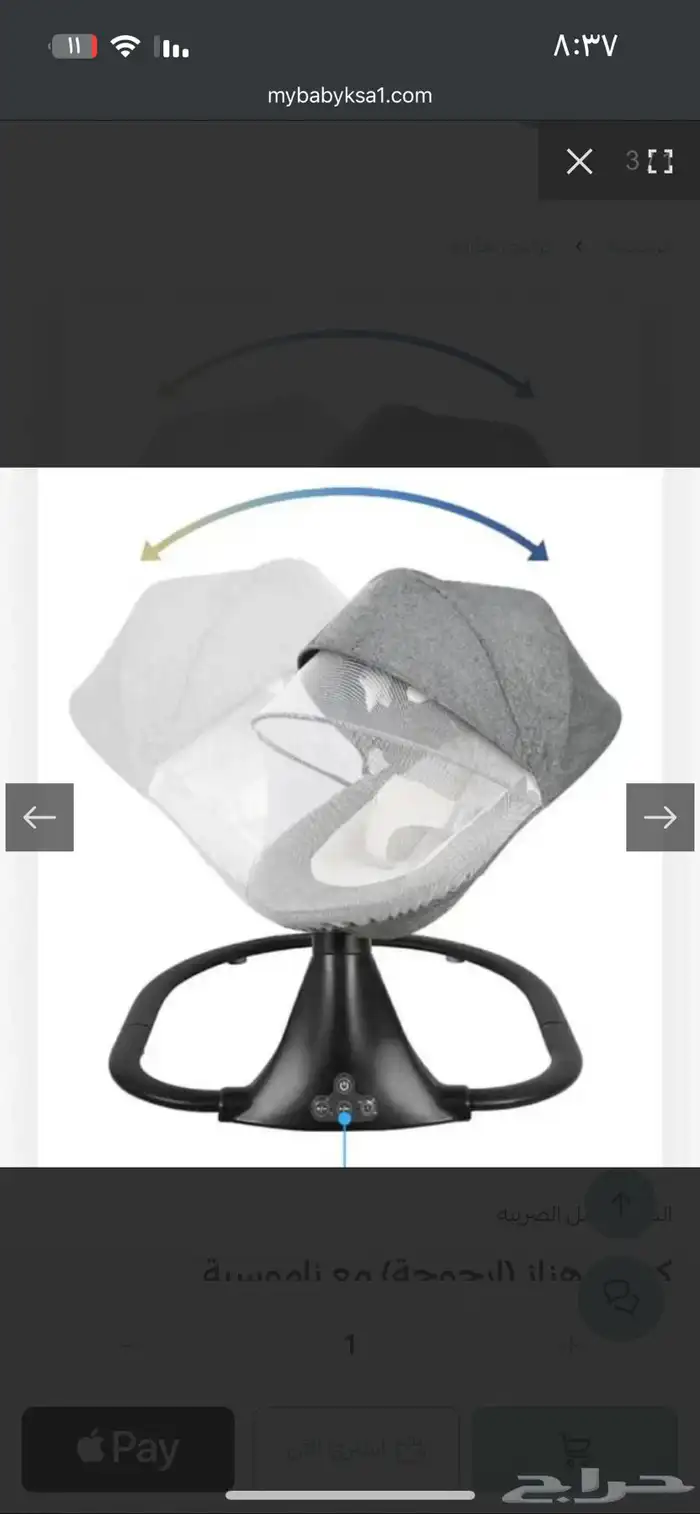Tap the mybabyksa1.com address bar
Screen dimensions: 700x1514
coord(350,96)
